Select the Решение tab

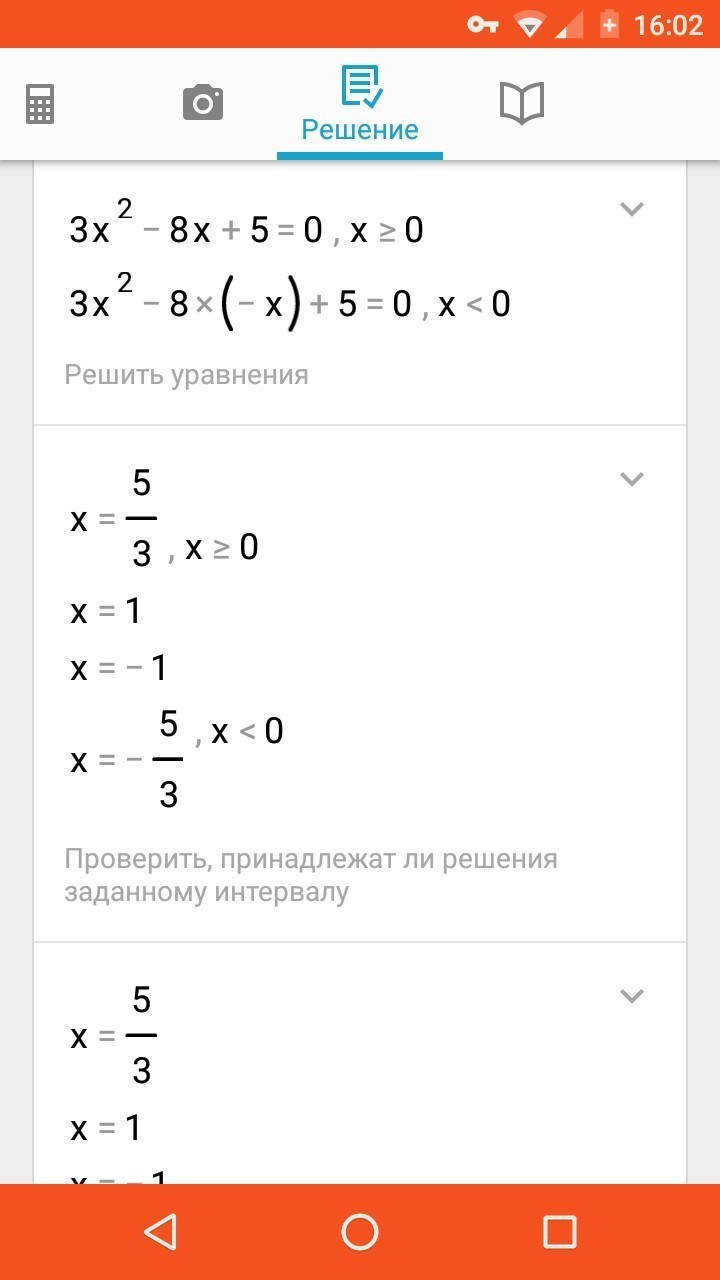coord(360,104)
